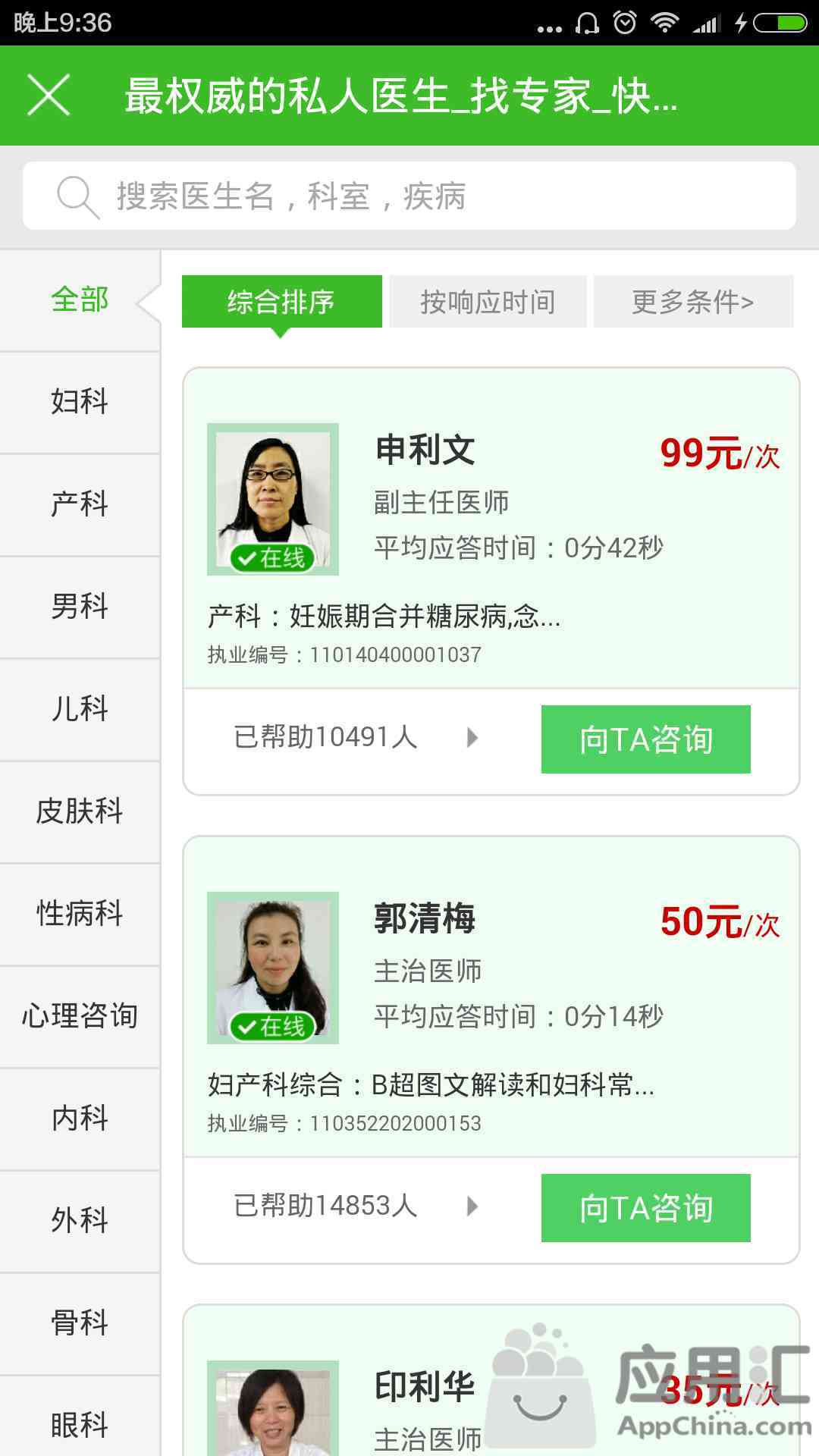Select 儿科 in sidebar
This screenshot has height=1456, width=819.
[80, 708]
